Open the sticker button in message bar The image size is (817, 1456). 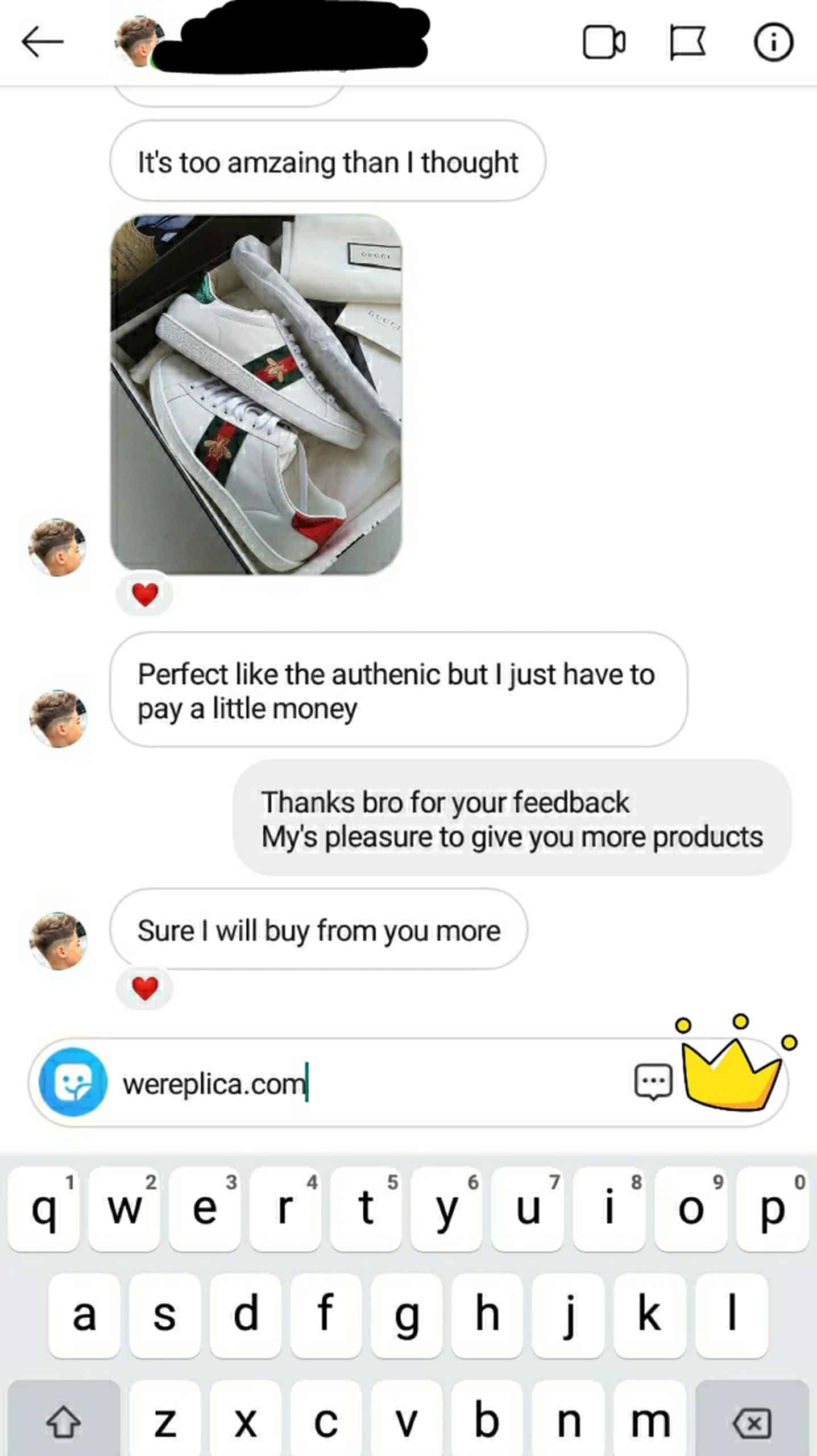coord(72,1082)
